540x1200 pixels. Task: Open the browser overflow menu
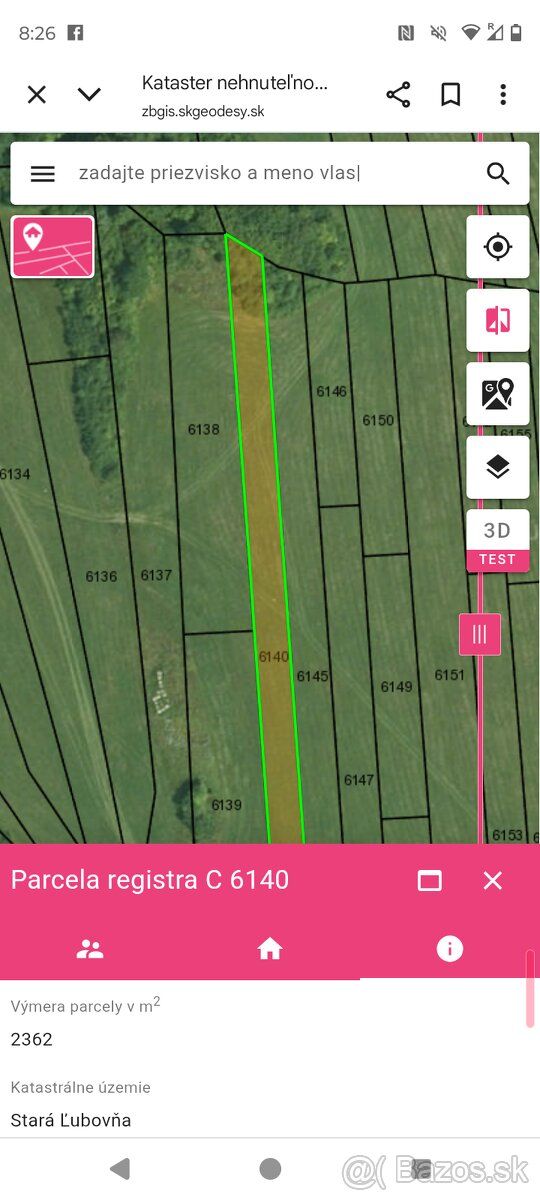503,95
